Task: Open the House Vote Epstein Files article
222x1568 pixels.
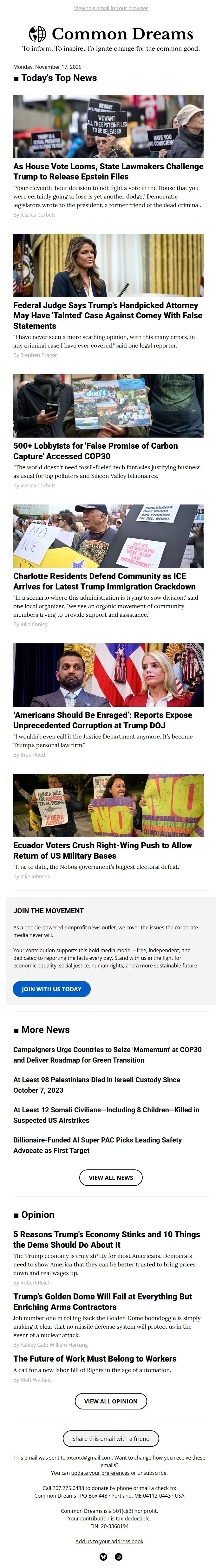Action: tap(108, 171)
